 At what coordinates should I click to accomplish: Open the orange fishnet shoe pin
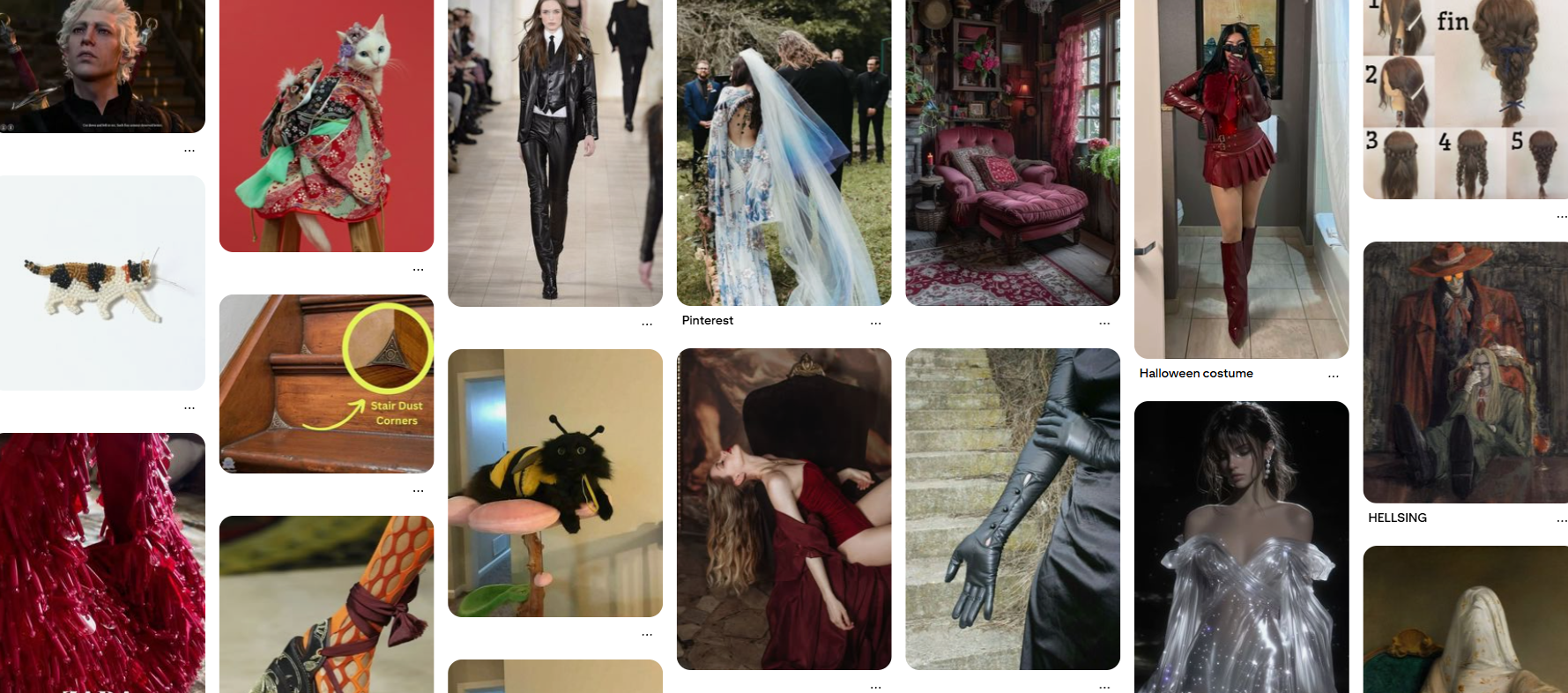coord(326,604)
